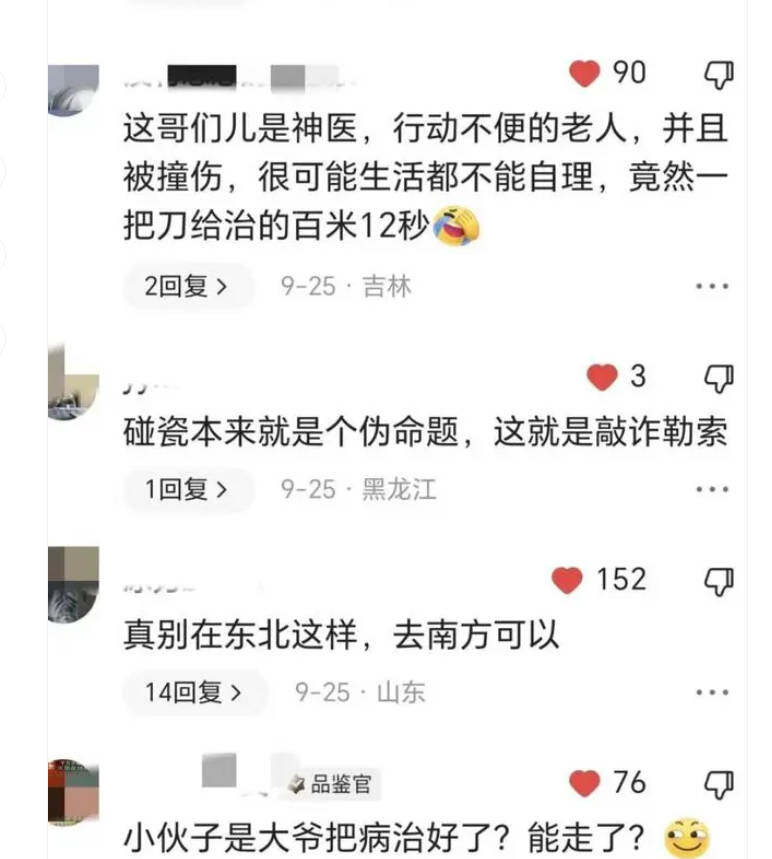Like the comment with 90 likes
This screenshot has height=859, width=772.
pyautogui.click(x=584, y=73)
